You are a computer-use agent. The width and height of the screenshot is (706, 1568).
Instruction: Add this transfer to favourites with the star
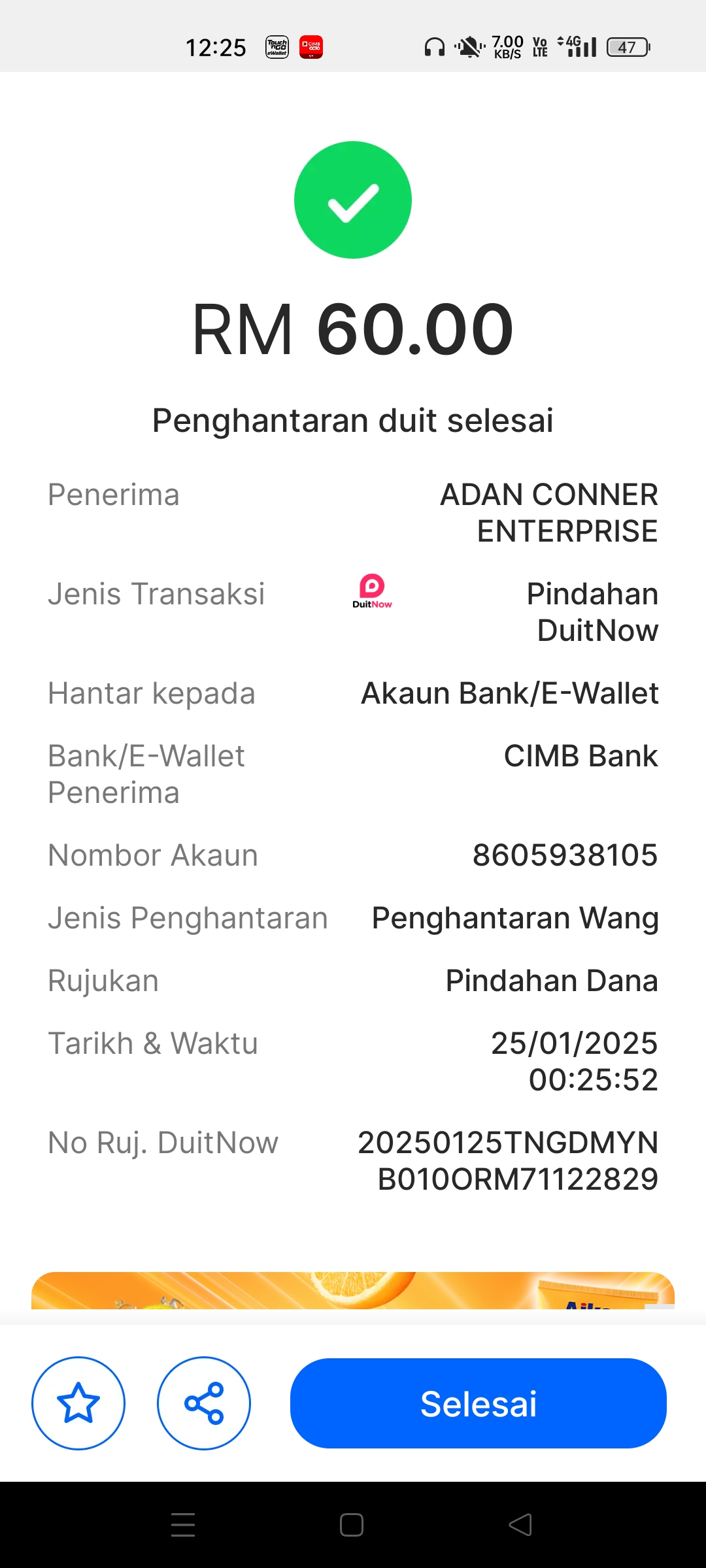[x=78, y=1403]
